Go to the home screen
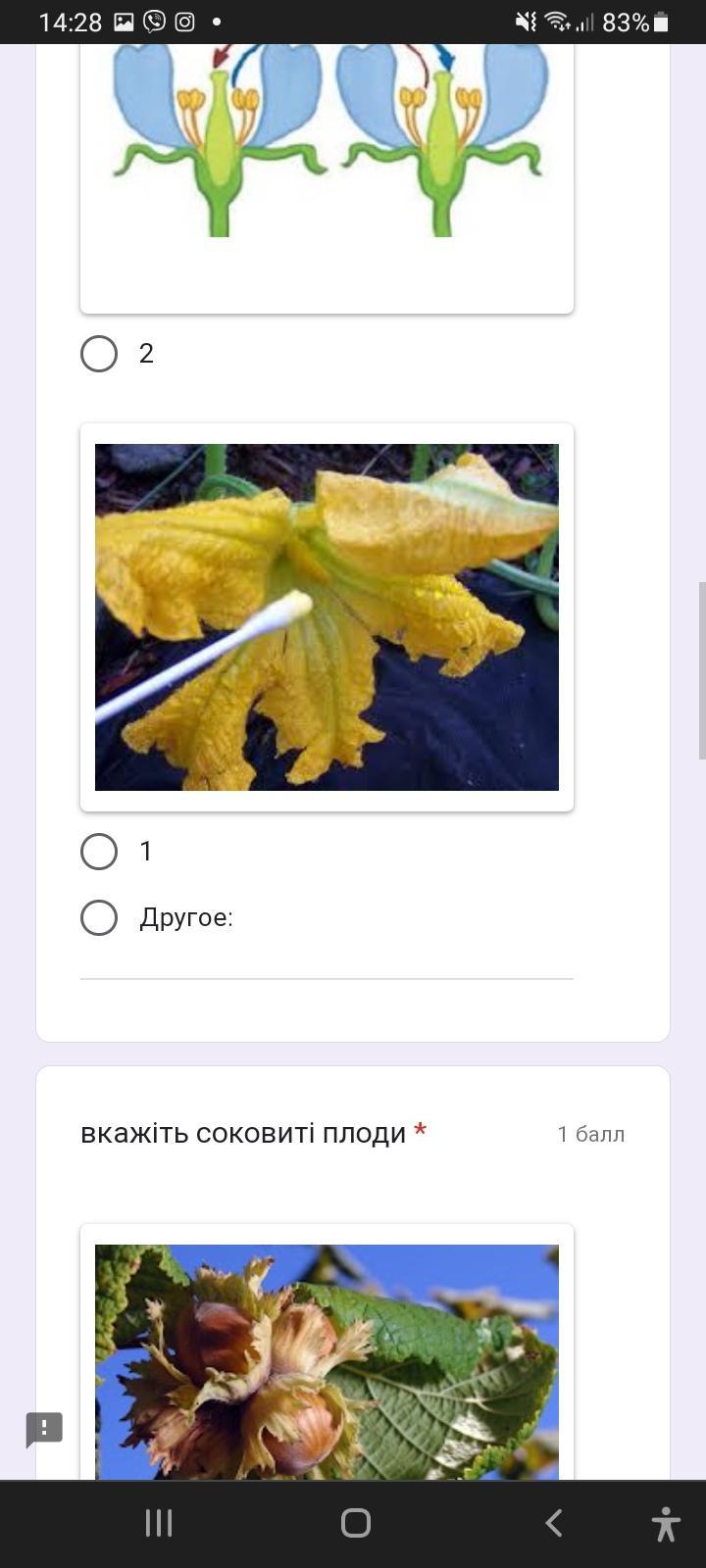Viewport: 706px width, 1568px height. (x=355, y=1523)
